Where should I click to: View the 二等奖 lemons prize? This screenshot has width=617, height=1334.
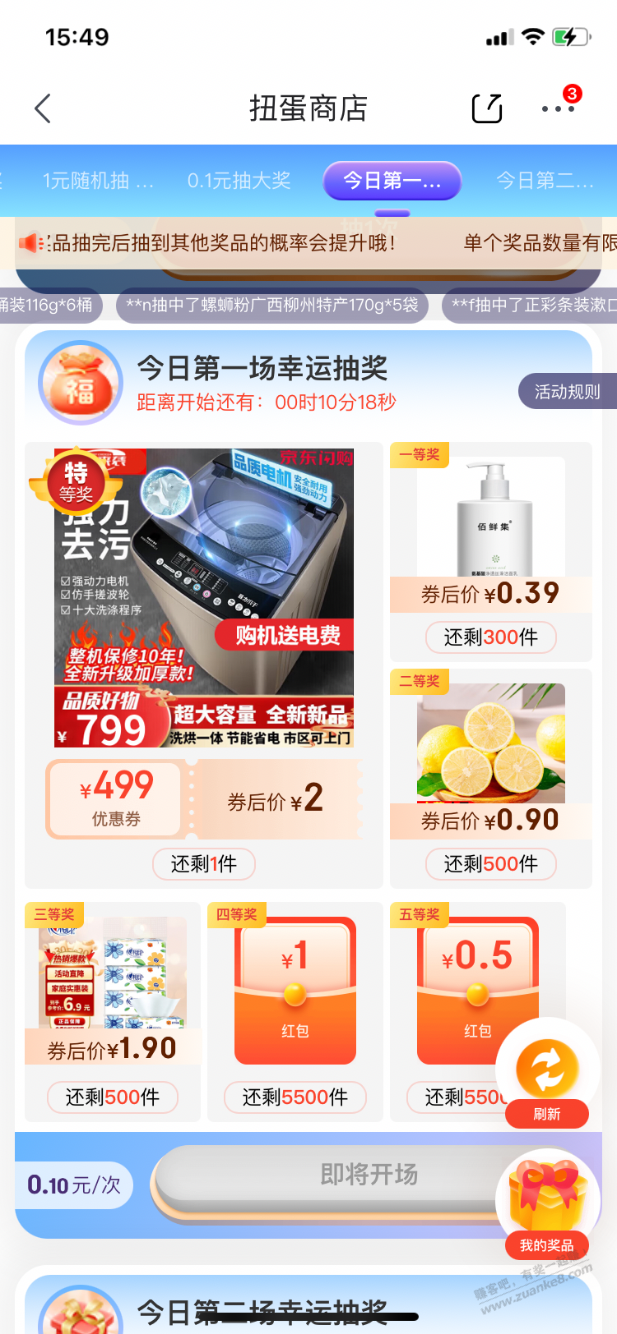(491, 778)
